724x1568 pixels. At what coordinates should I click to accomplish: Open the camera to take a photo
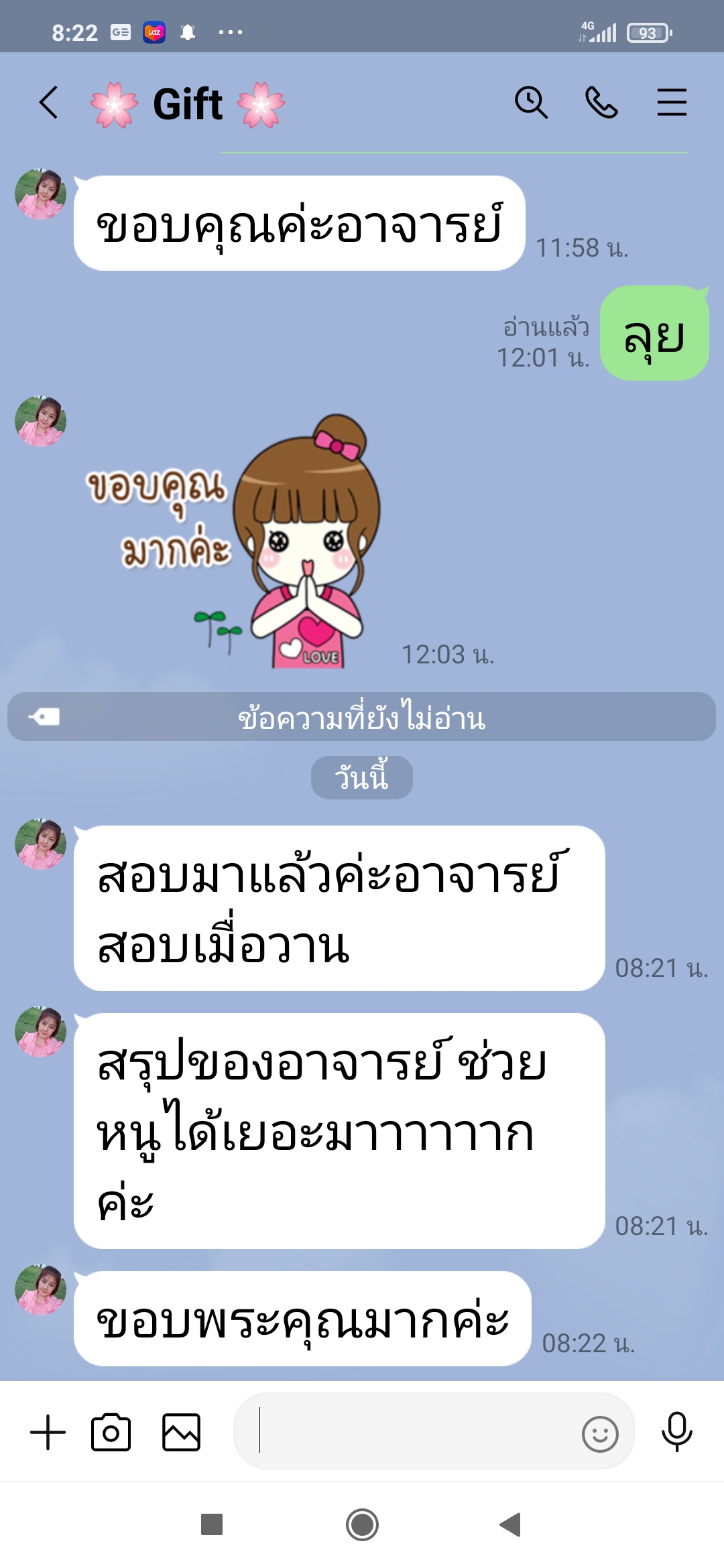point(111,1433)
